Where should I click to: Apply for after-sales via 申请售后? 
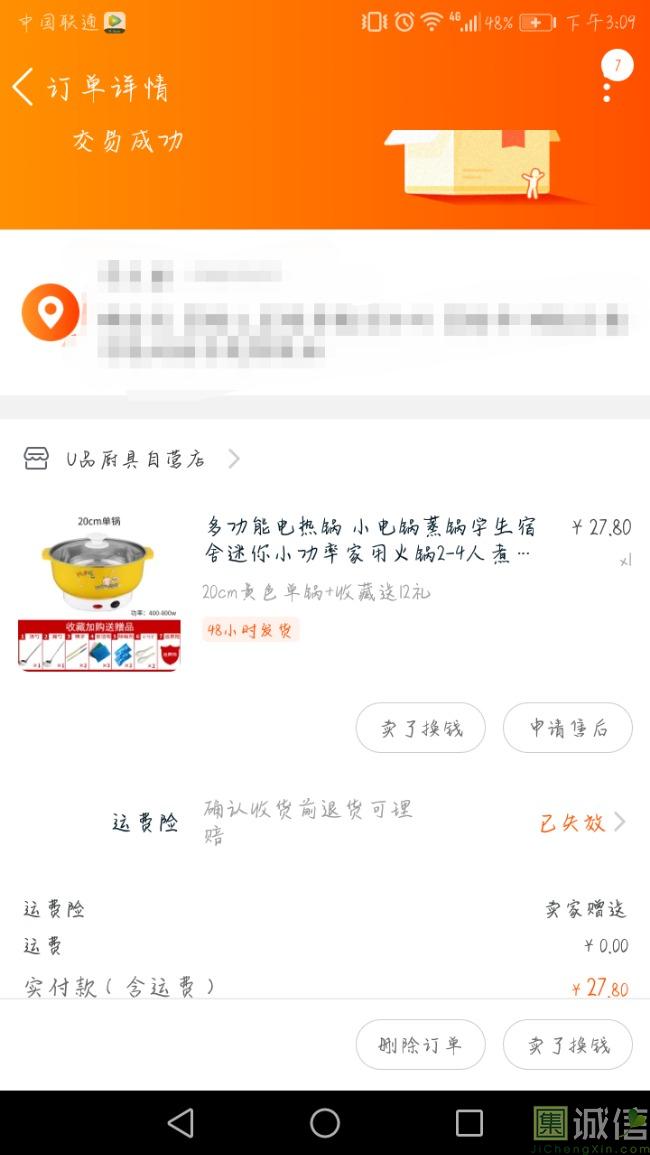pos(567,728)
